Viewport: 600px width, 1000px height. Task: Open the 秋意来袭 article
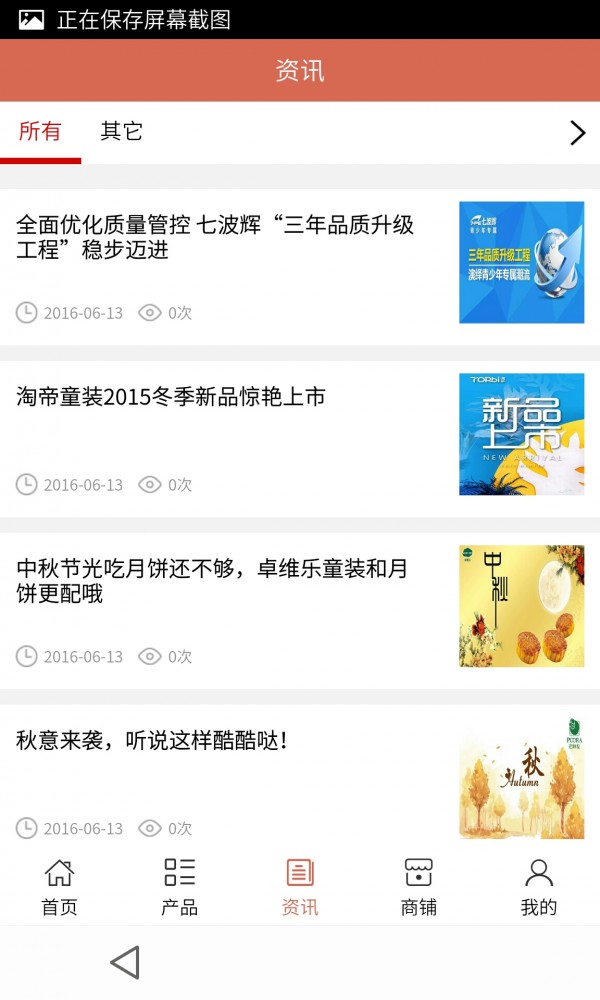[x=153, y=741]
